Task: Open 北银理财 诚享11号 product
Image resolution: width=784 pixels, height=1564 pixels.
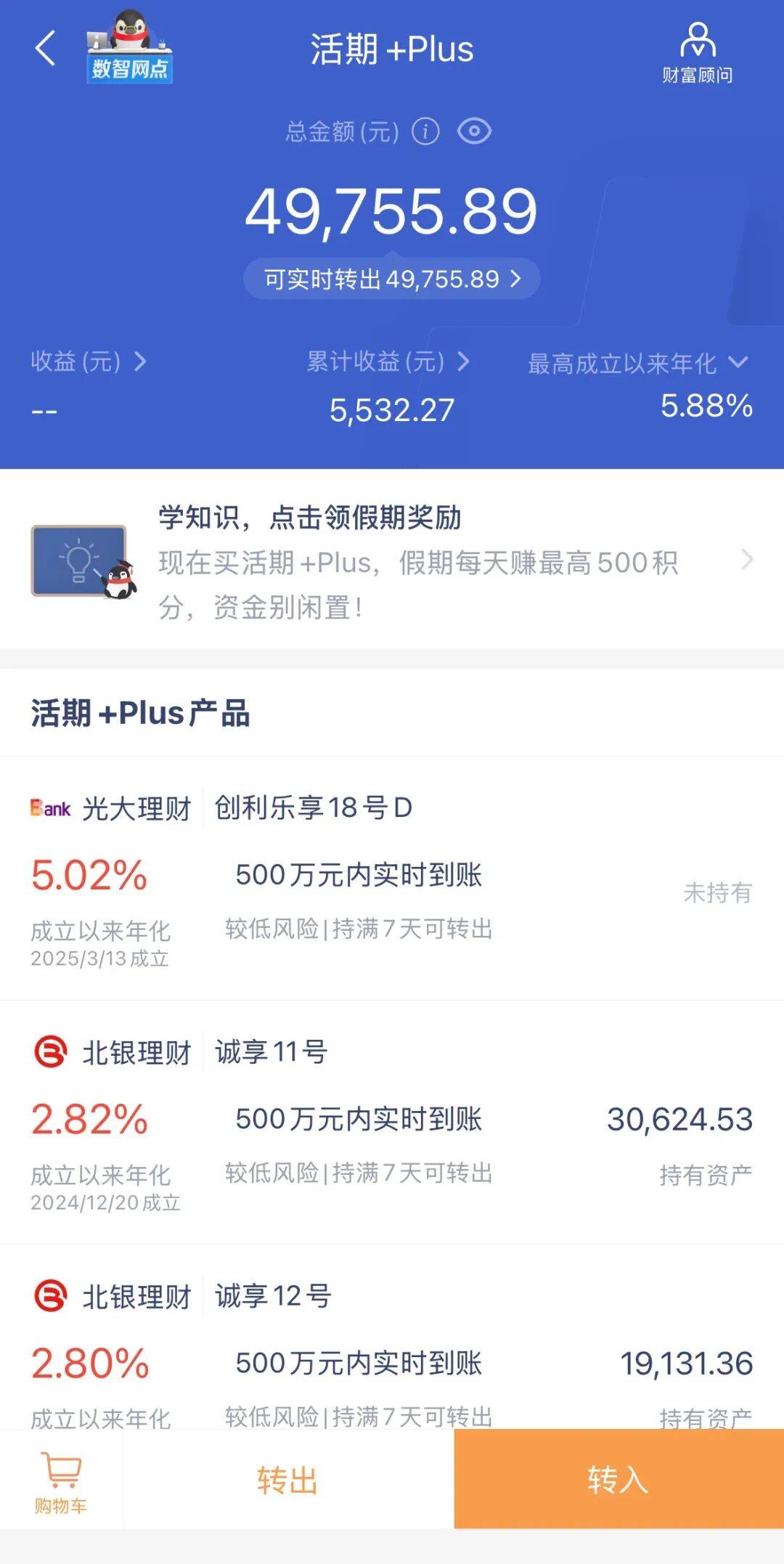Action: coord(392,1123)
